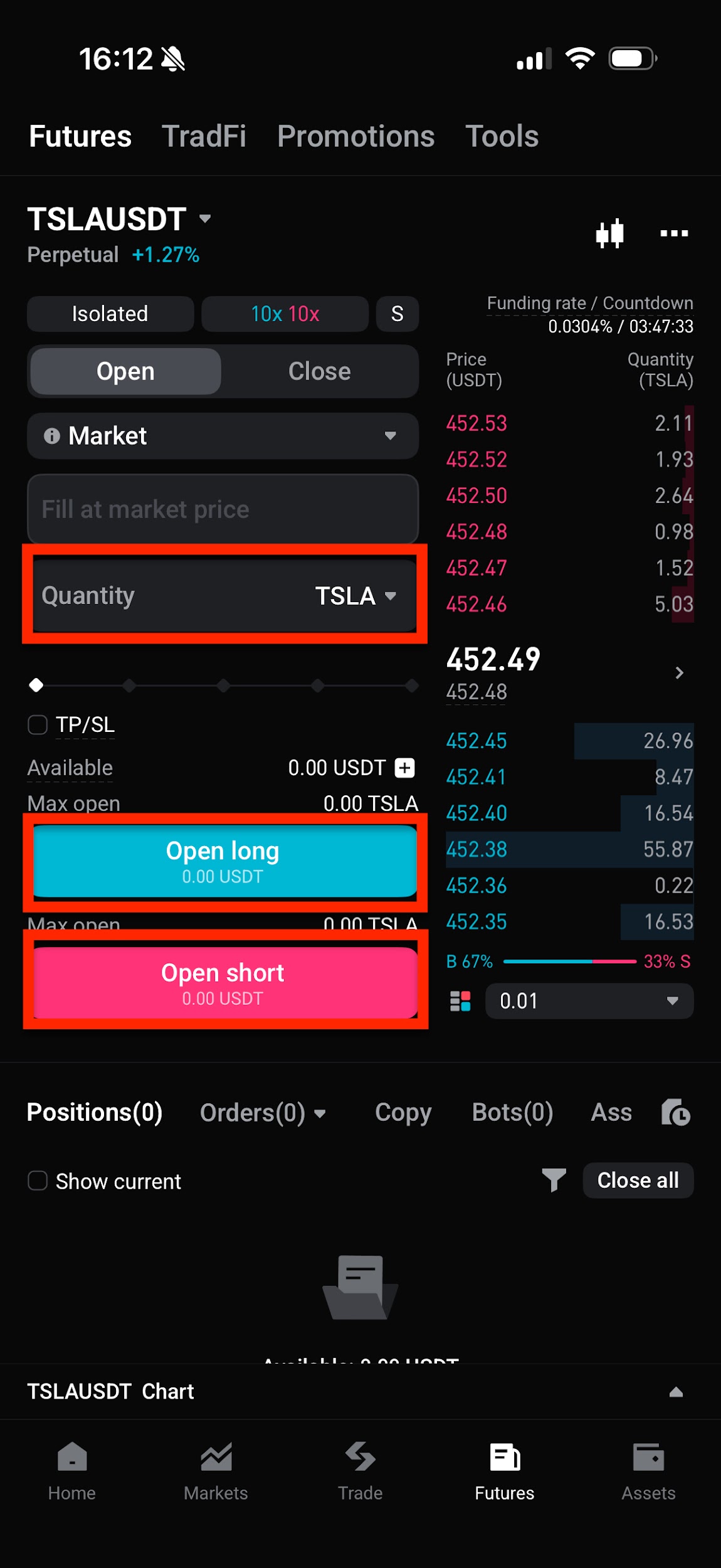Viewport: 721px width, 1568px height.
Task: Click the Close all button
Action: click(638, 1180)
